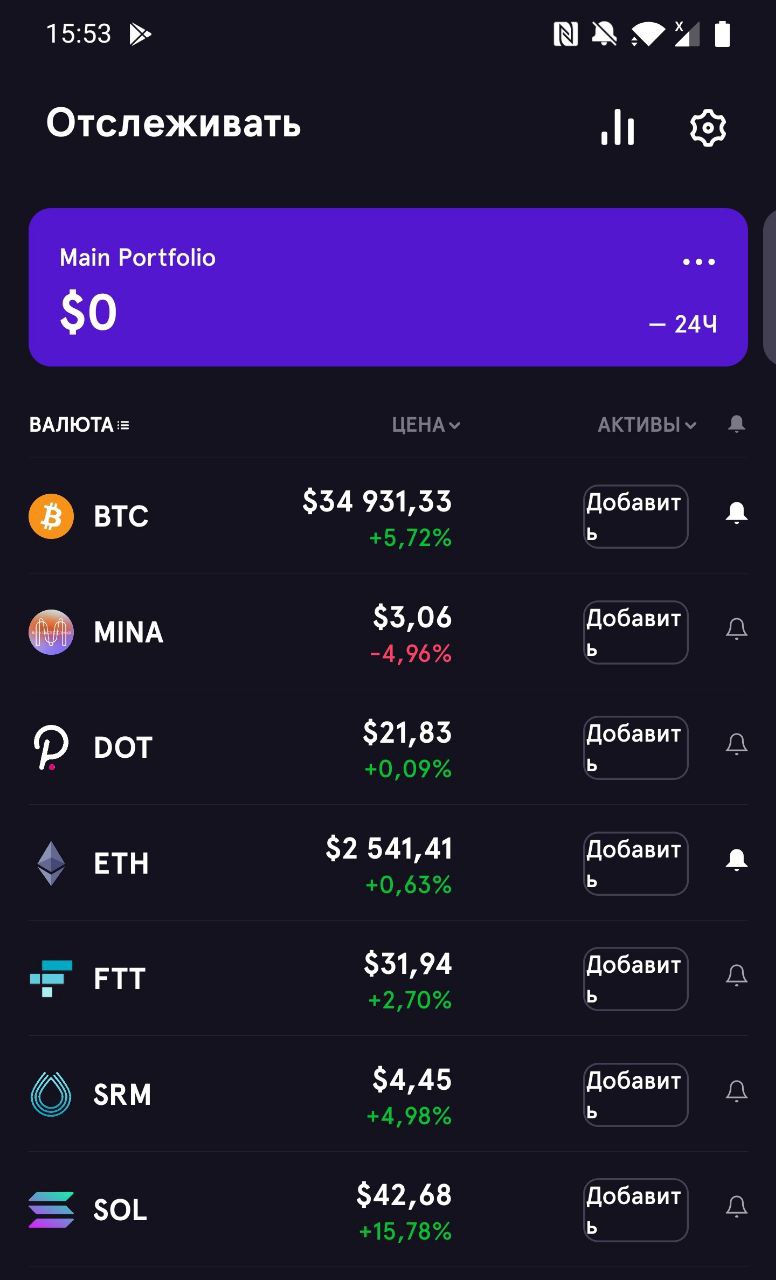Enable the alert bell for MINA
776x1280 pixels.
point(736,629)
